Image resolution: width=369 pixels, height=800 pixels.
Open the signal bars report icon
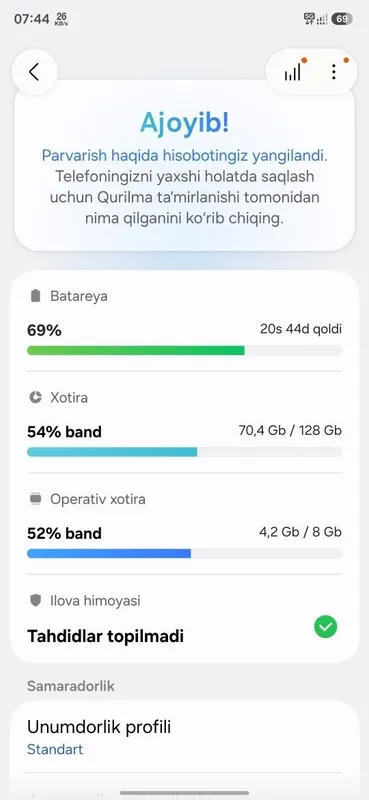[x=292, y=72]
